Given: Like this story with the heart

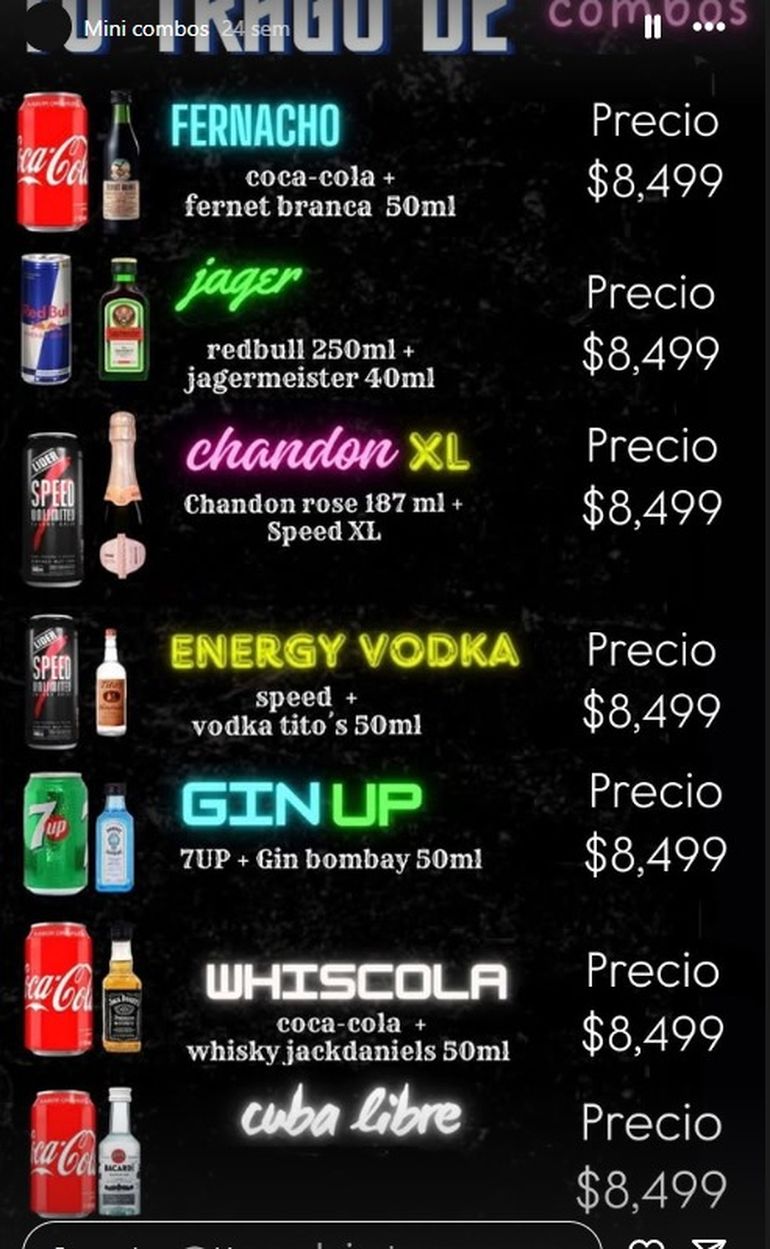Looking at the screenshot, I should click(647, 1242).
